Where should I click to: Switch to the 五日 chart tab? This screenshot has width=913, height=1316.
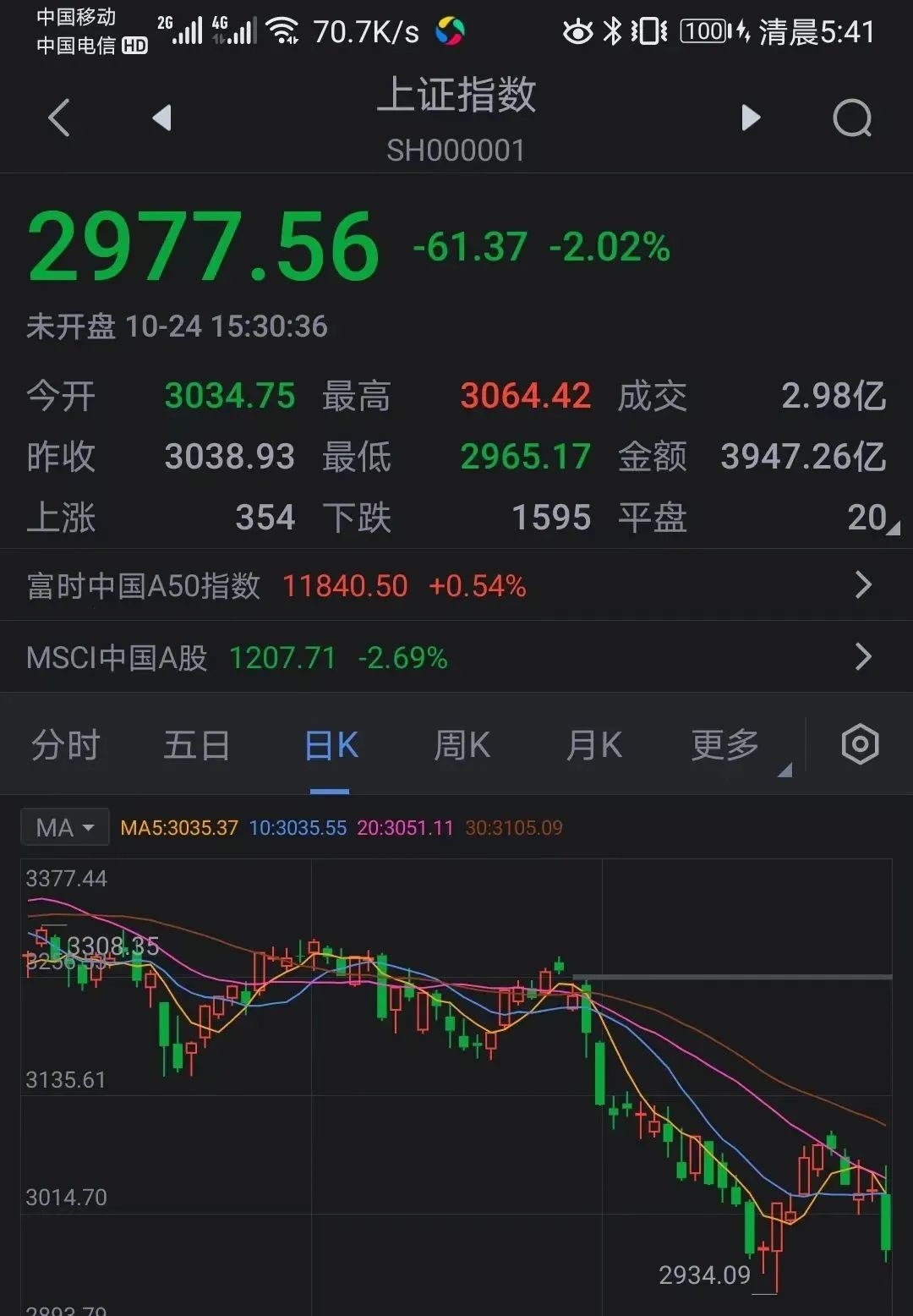point(196,745)
